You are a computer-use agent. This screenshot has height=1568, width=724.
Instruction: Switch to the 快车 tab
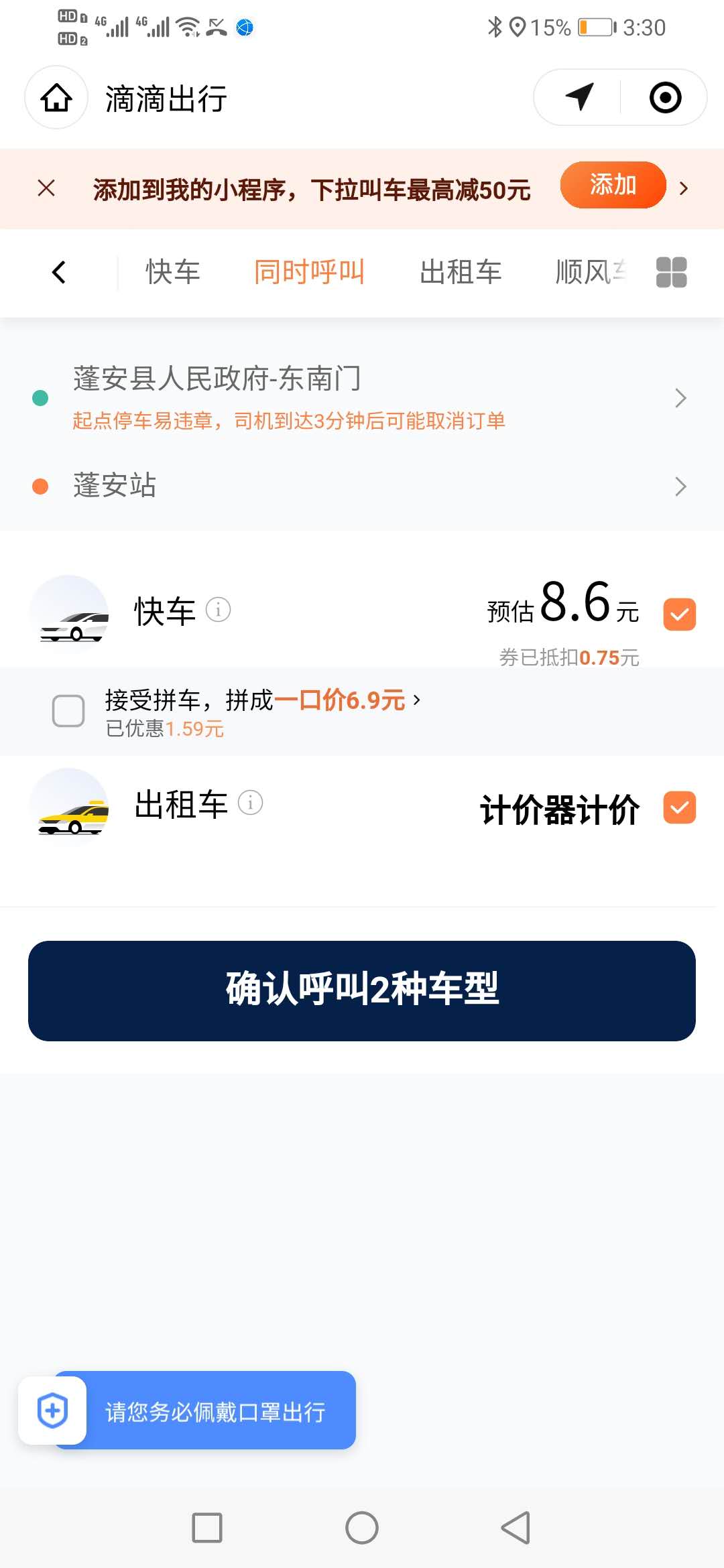pyautogui.click(x=173, y=272)
